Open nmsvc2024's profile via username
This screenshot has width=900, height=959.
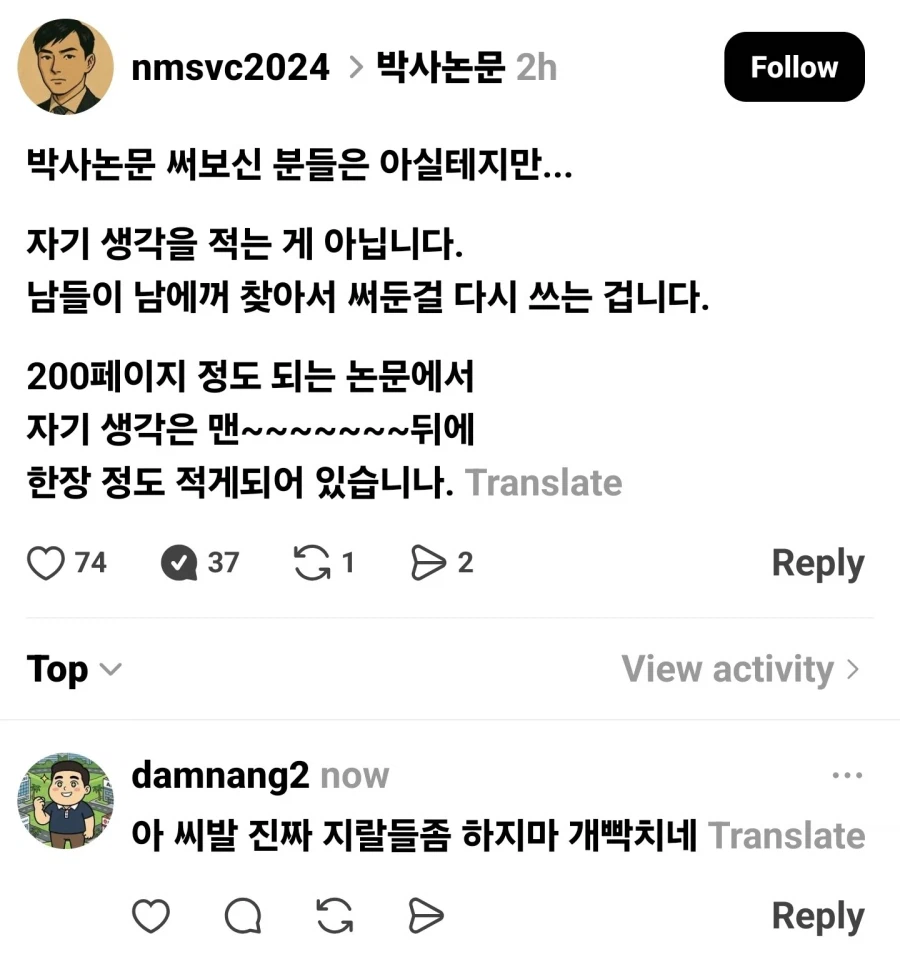[x=230, y=67]
